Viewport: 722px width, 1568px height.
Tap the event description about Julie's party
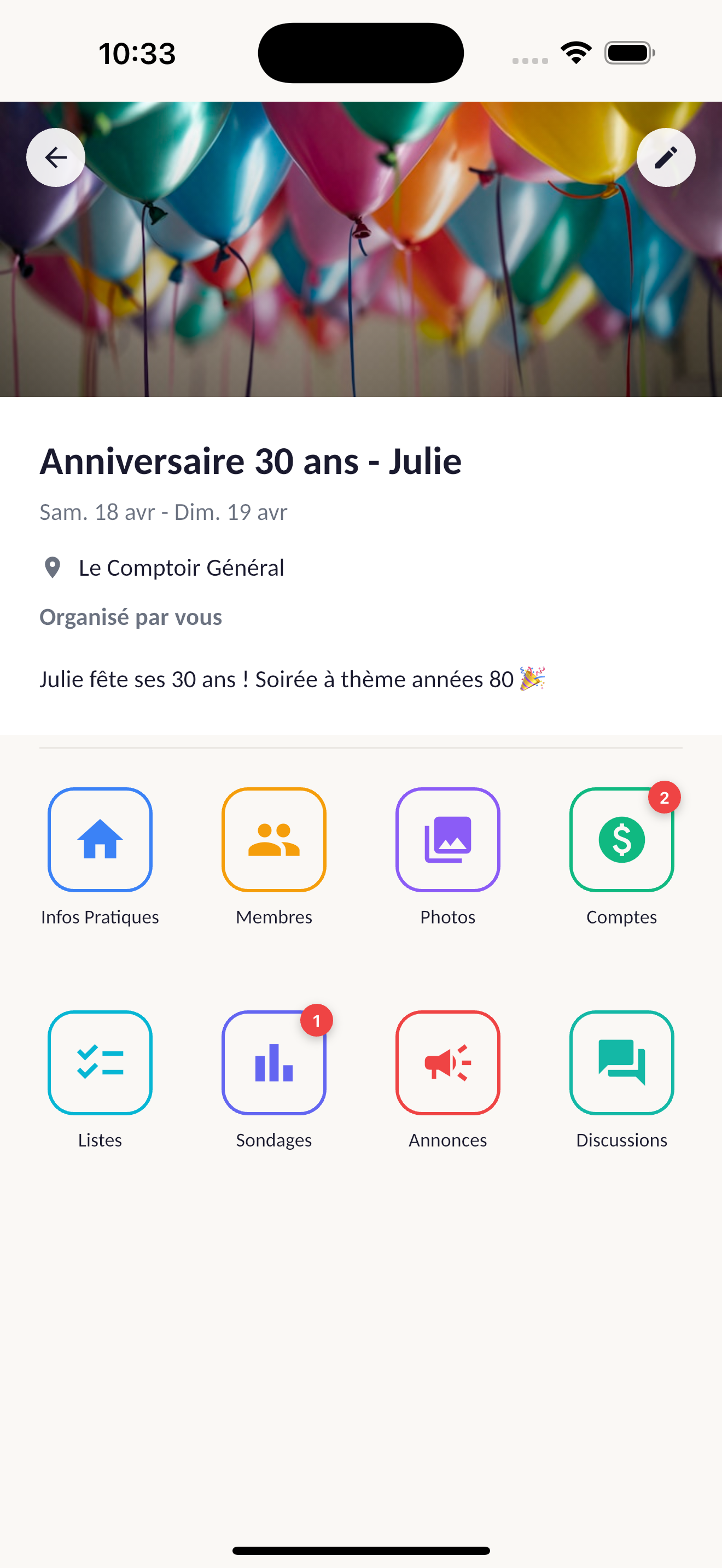[x=291, y=678]
